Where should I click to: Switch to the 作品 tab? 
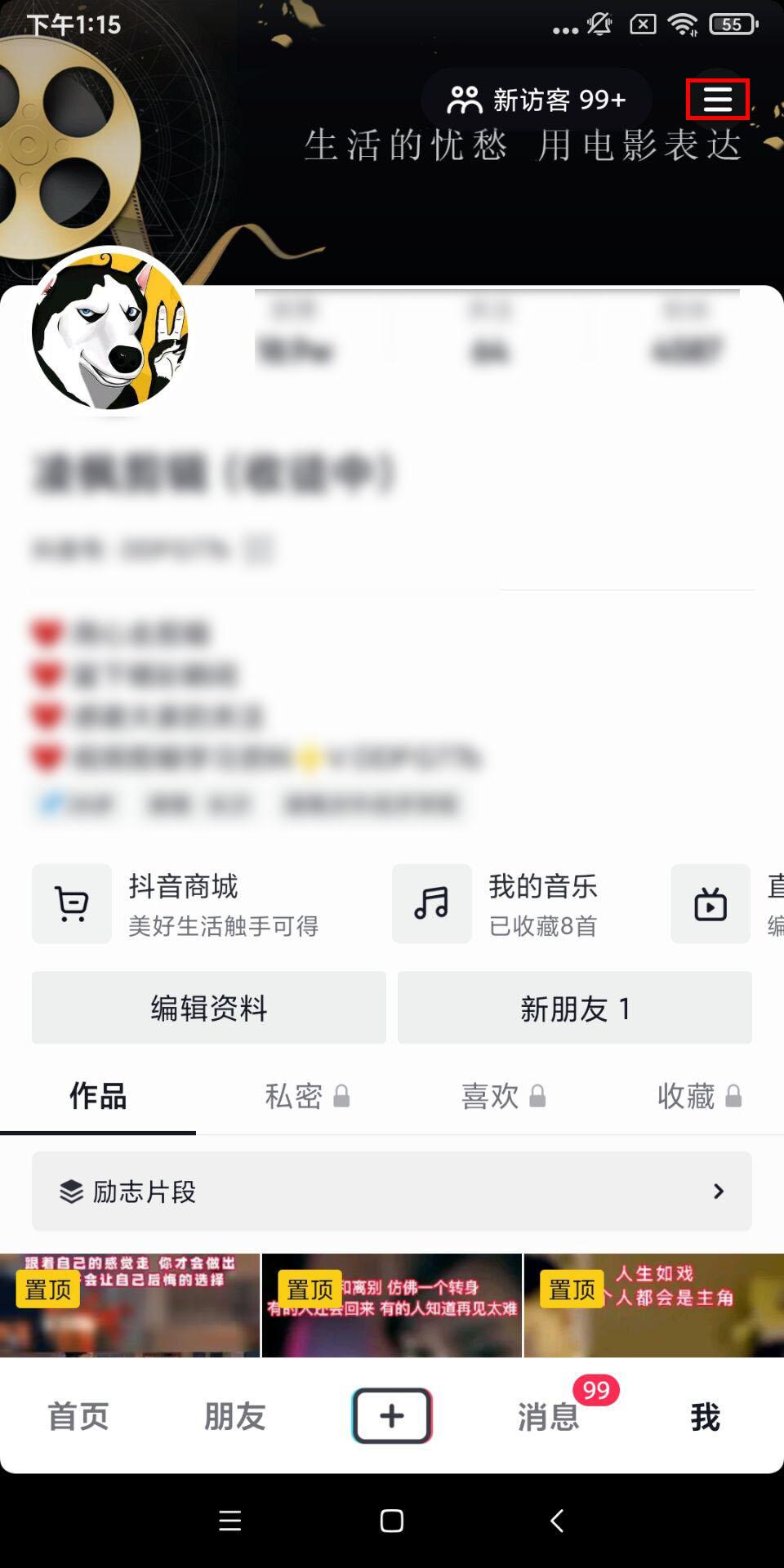point(98,1096)
